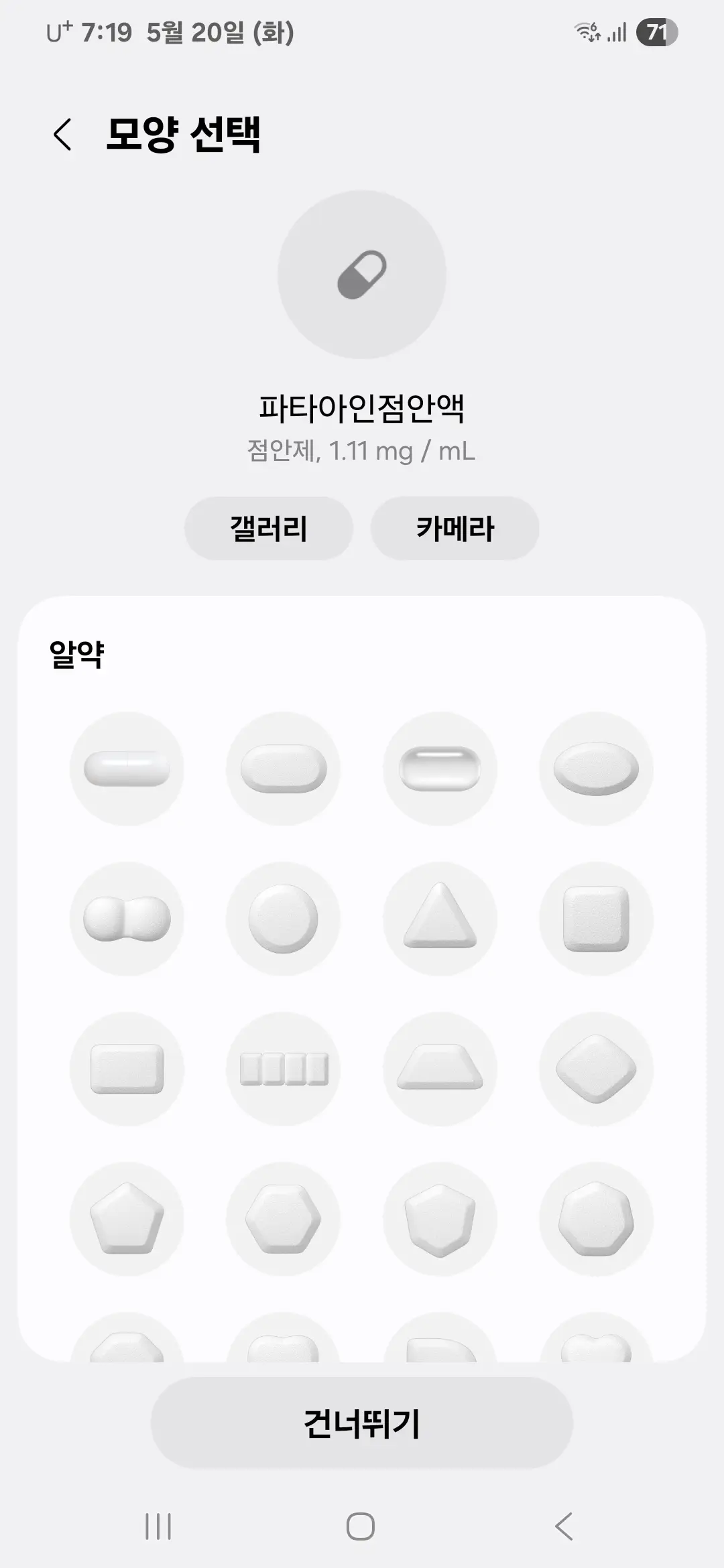The height and width of the screenshot is (1568, 724).
Task: Select the pentagon tablet shape
Action: click(126, 1220)
